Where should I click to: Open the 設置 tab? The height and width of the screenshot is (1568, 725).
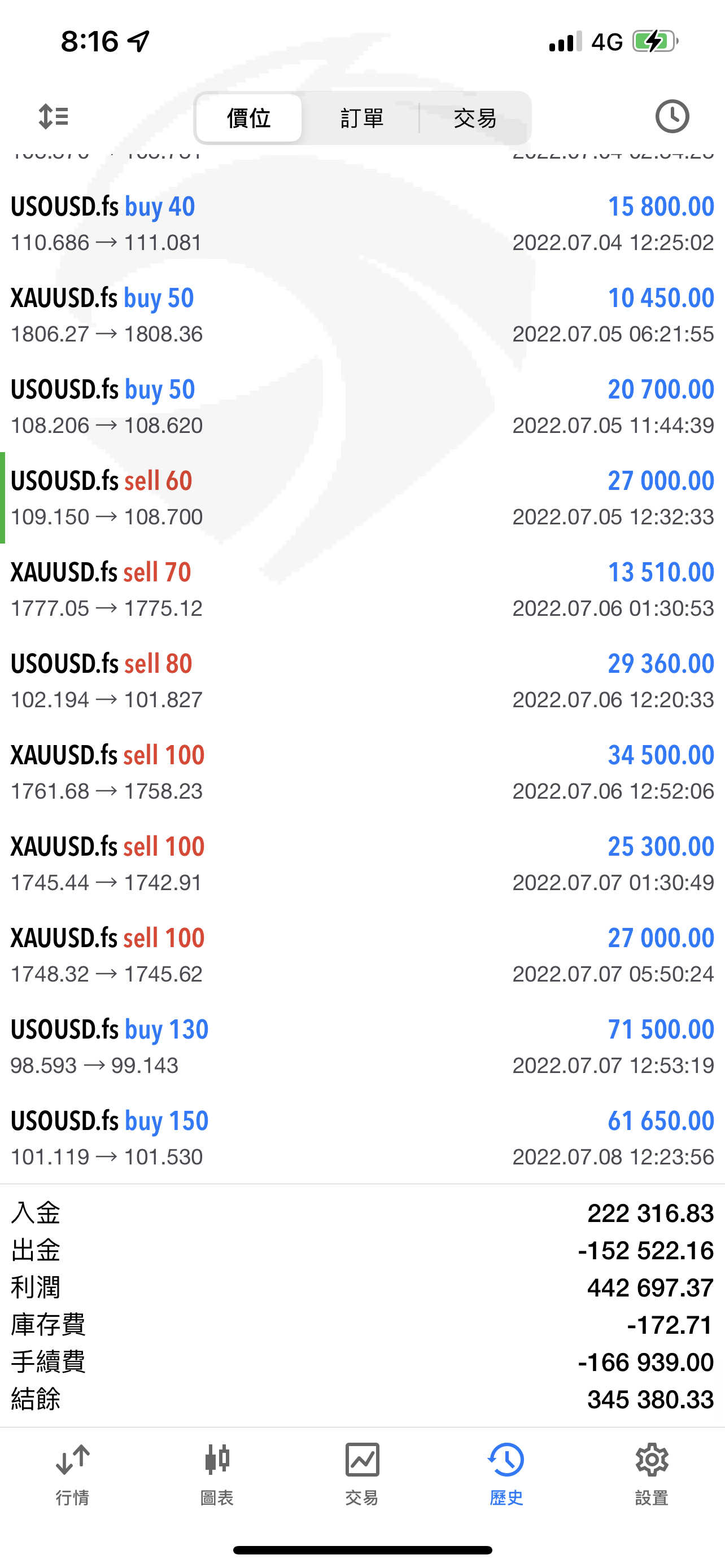(x=652, y=1472)
